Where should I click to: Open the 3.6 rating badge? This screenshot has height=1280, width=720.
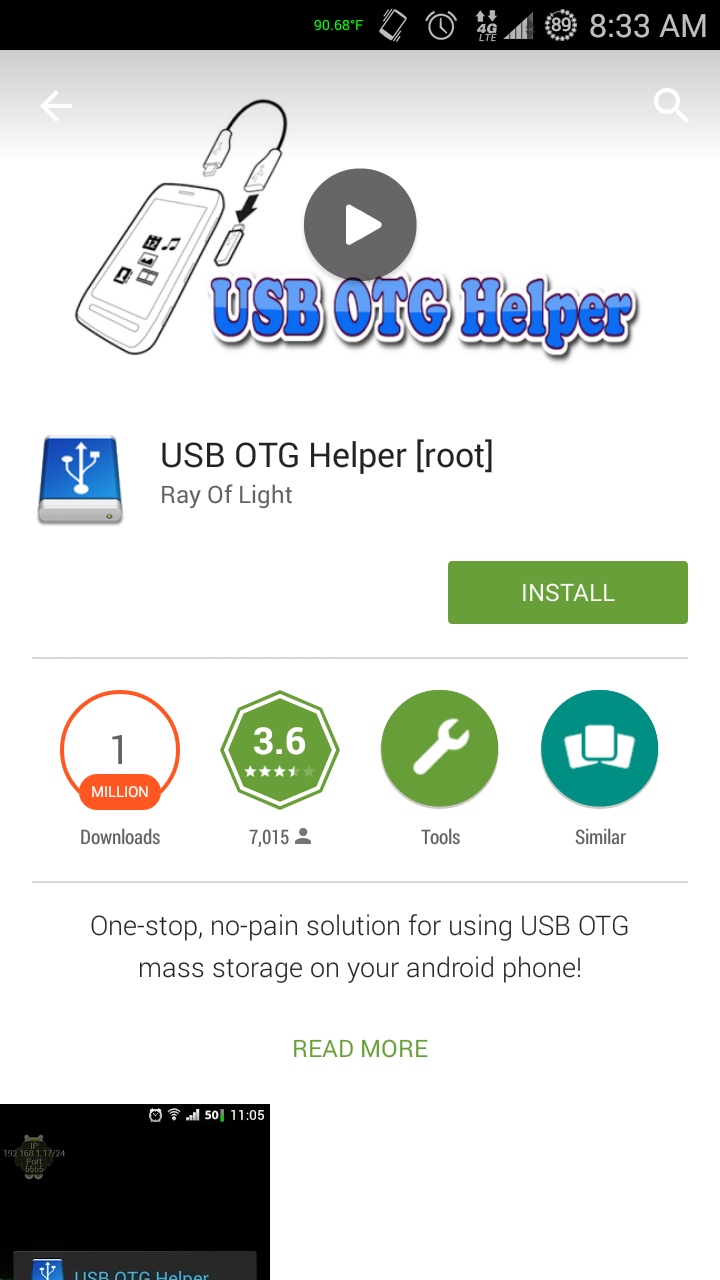(x=280, y=750)
